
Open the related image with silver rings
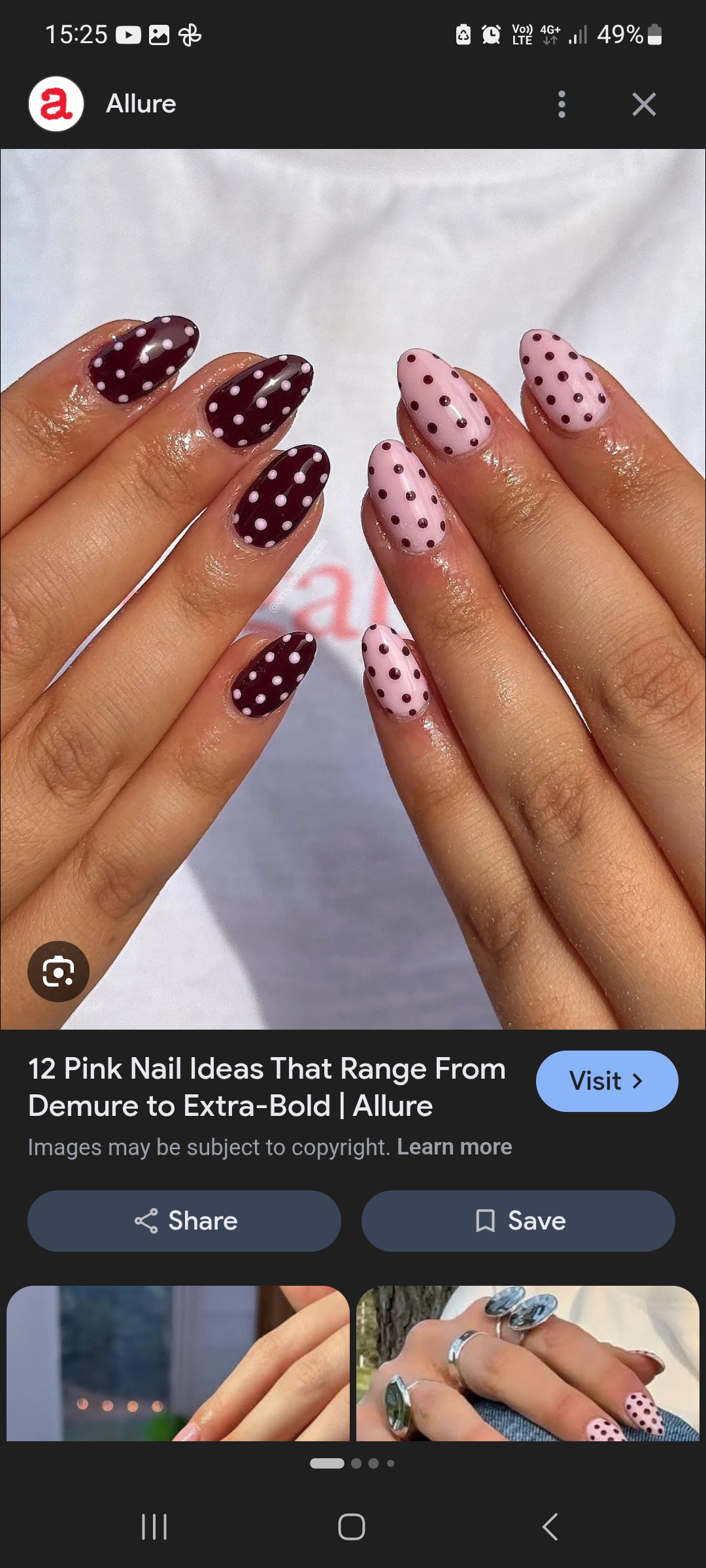[x=528, y=1363]
